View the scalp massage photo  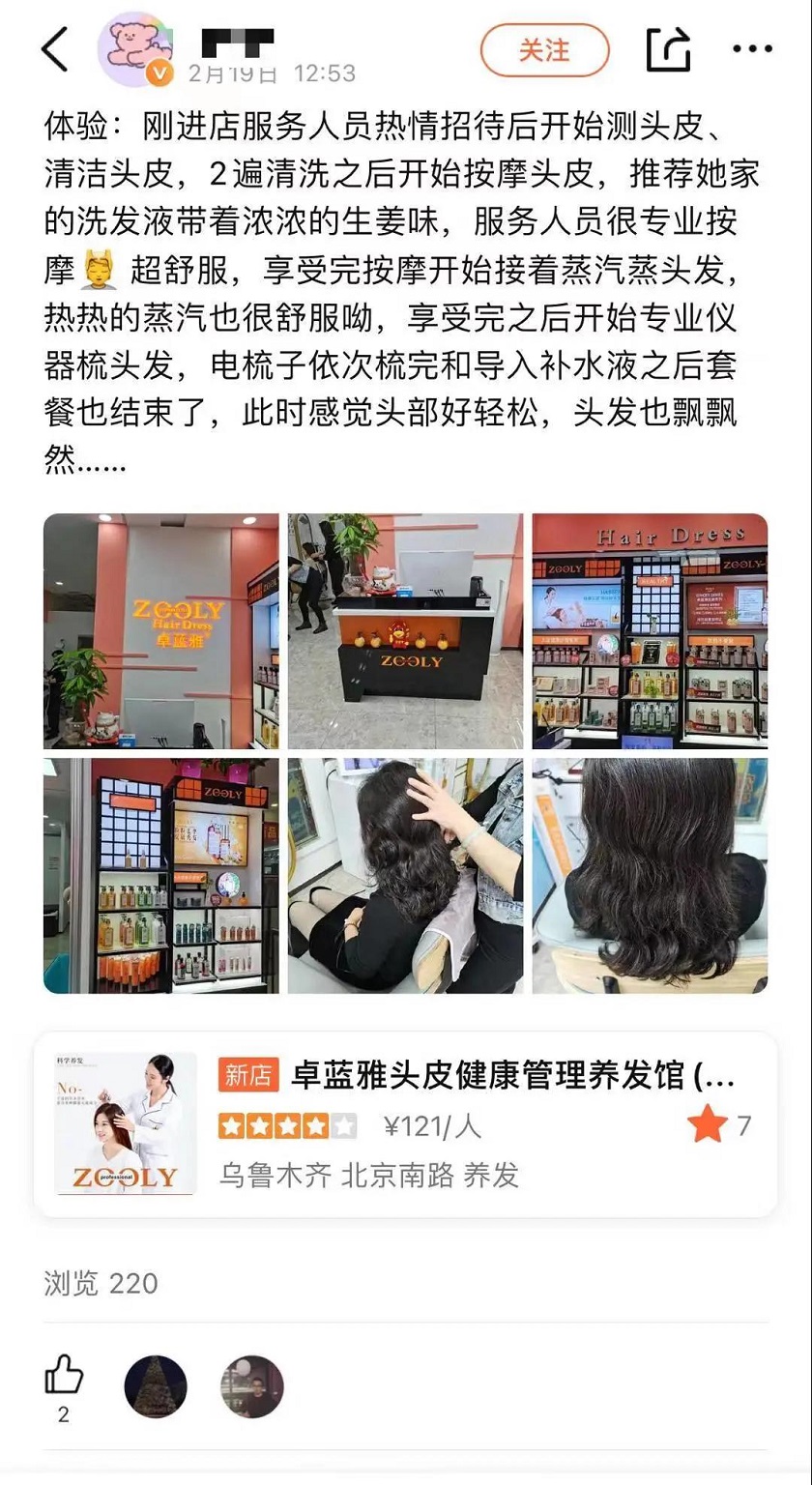coord(405,875)
